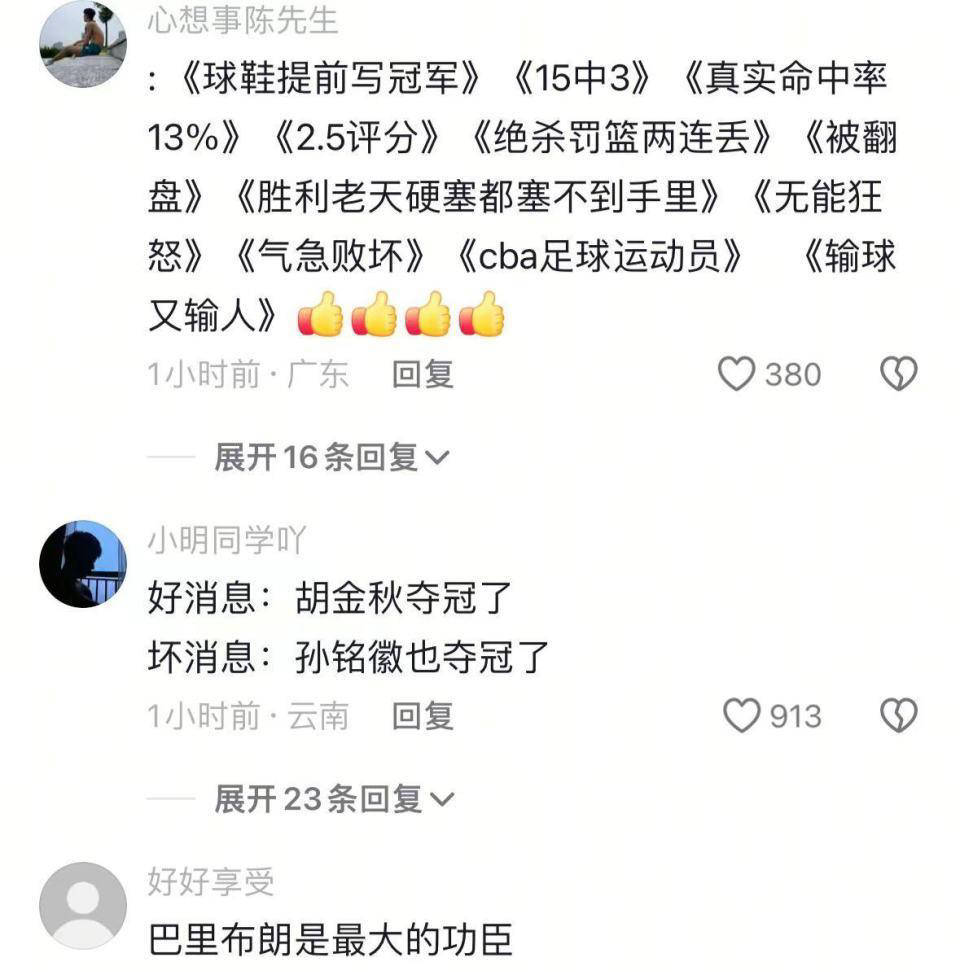Viewport: 960px width, 972px height.
Task: Like the comment by 心想事陈先生
Action: click(x=737, y=374)
